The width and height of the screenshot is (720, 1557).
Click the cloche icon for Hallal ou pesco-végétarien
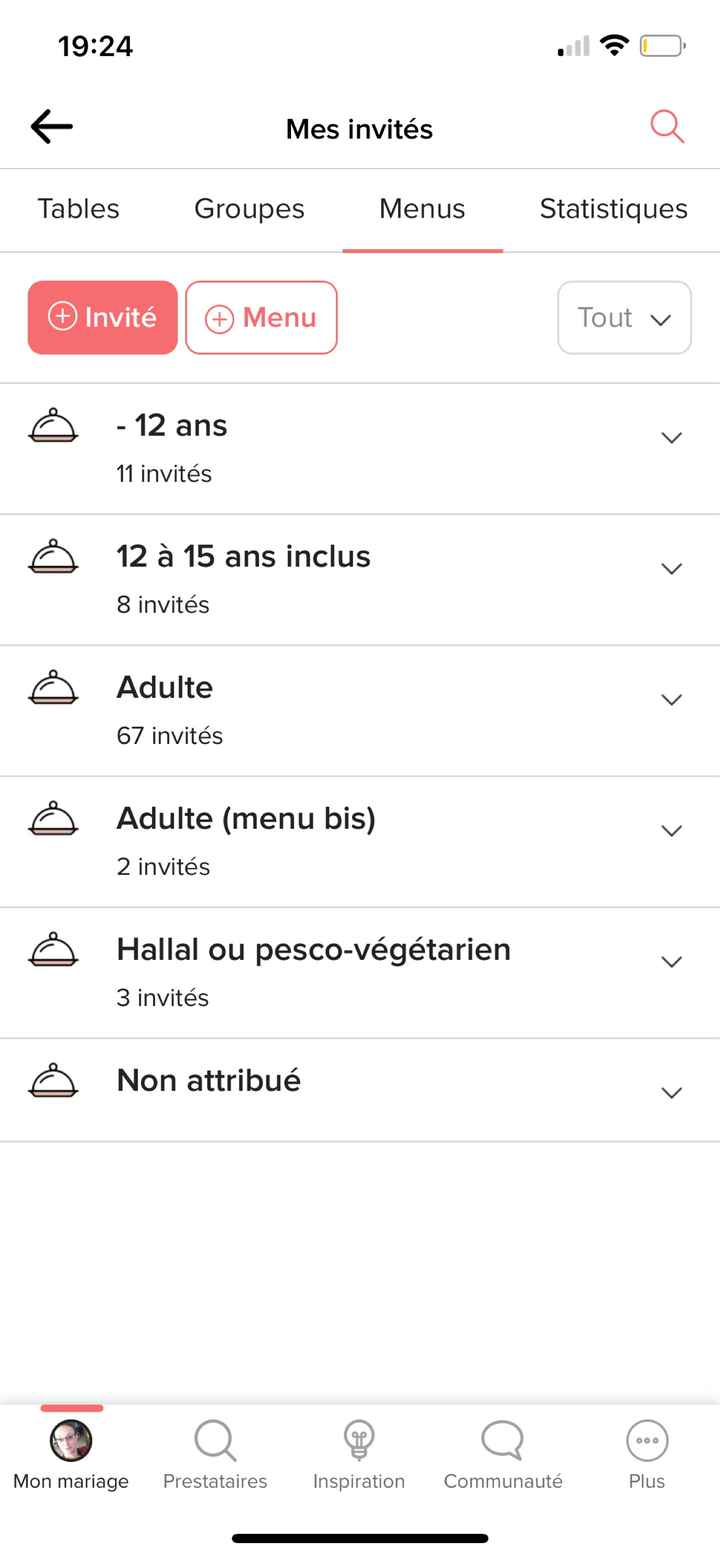tap(53, 950)
